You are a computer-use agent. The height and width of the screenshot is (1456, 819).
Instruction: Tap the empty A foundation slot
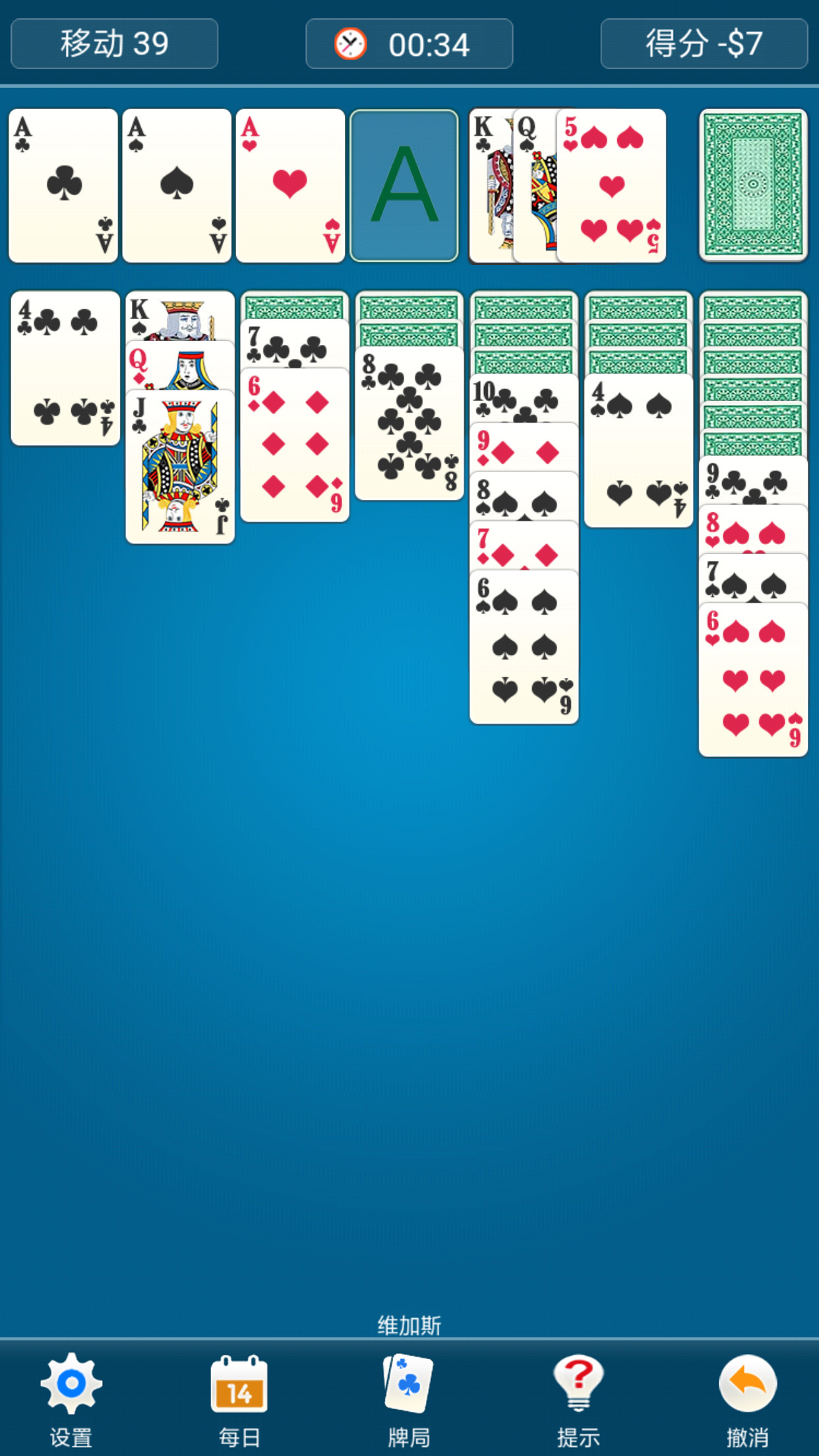click(x=404, y=185)
